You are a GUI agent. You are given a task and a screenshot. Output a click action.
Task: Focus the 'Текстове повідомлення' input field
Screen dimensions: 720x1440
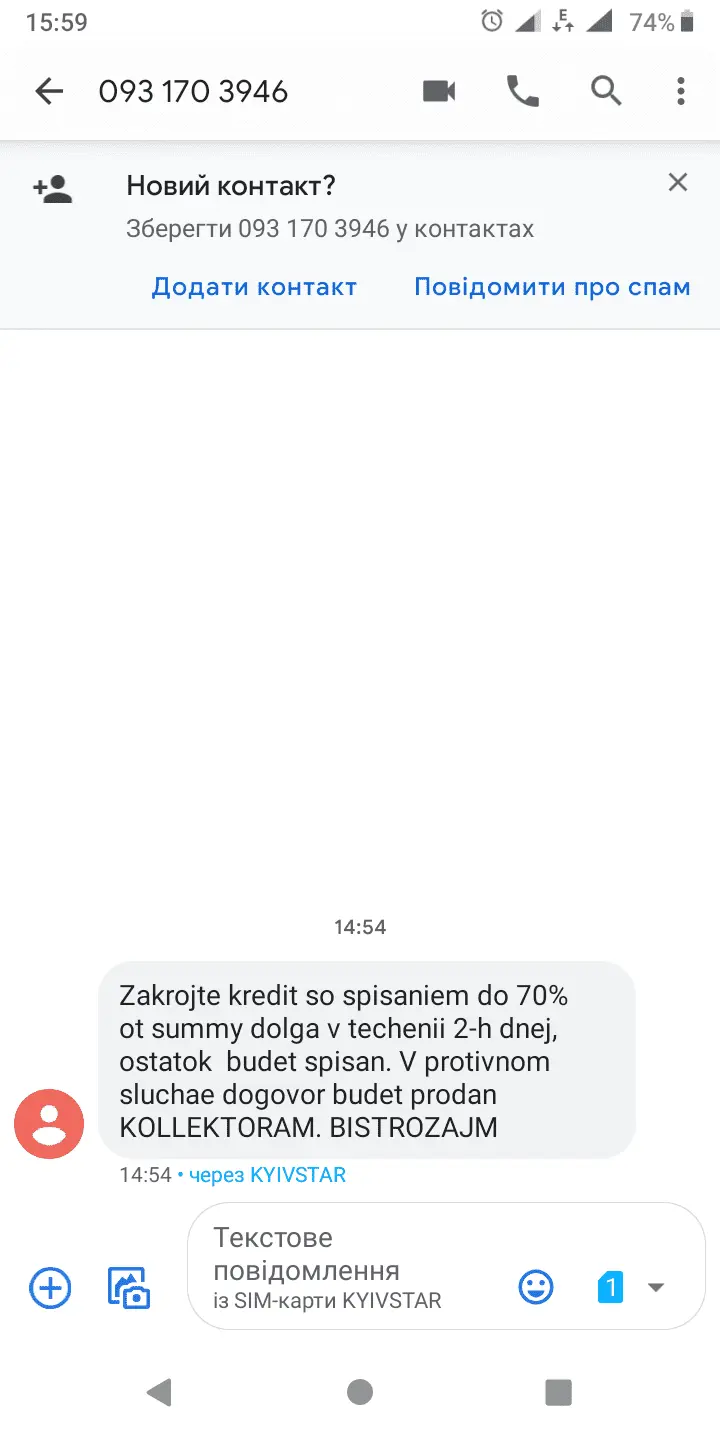coord(350,1266)
